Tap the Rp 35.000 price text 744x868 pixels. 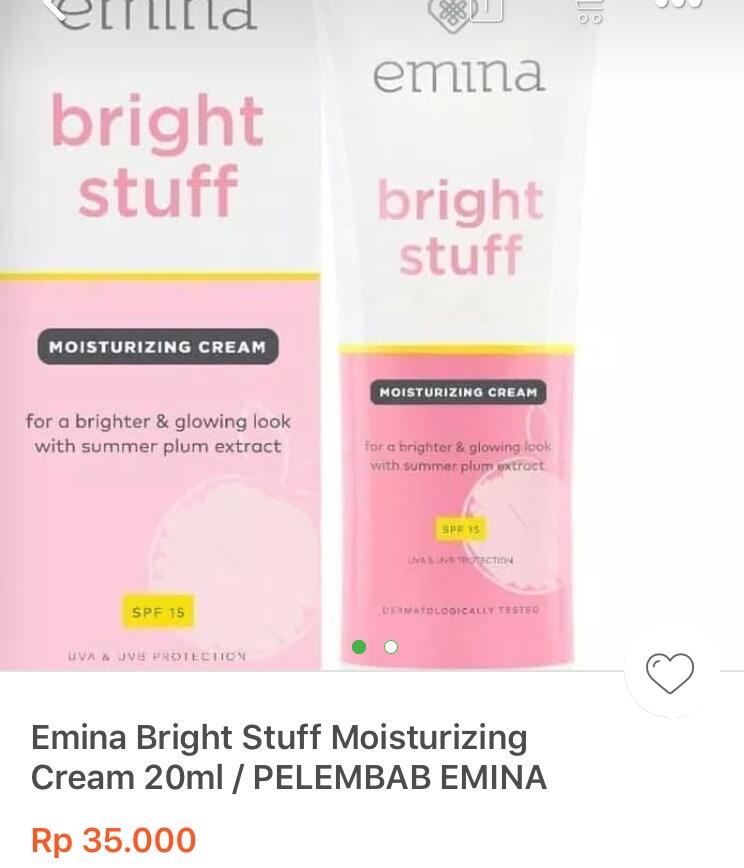coord(113,840)
